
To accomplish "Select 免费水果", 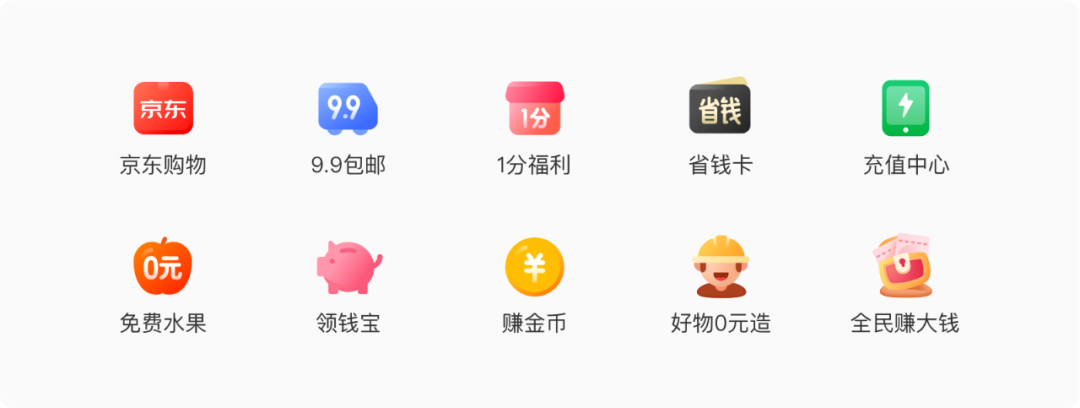I will pyautogui.click(x=163, y=267).
